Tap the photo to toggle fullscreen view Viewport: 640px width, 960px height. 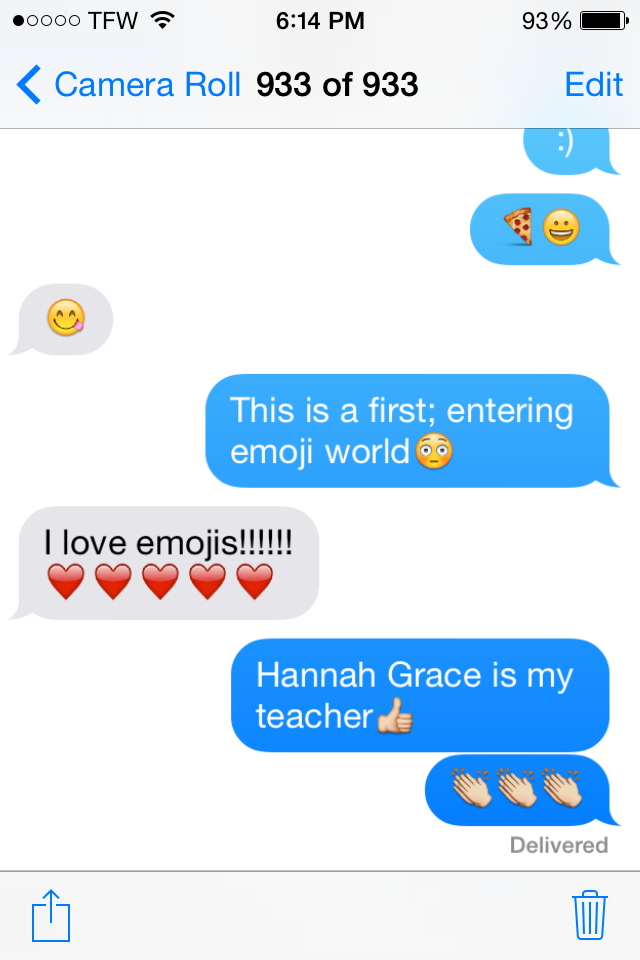click(320, 500)
